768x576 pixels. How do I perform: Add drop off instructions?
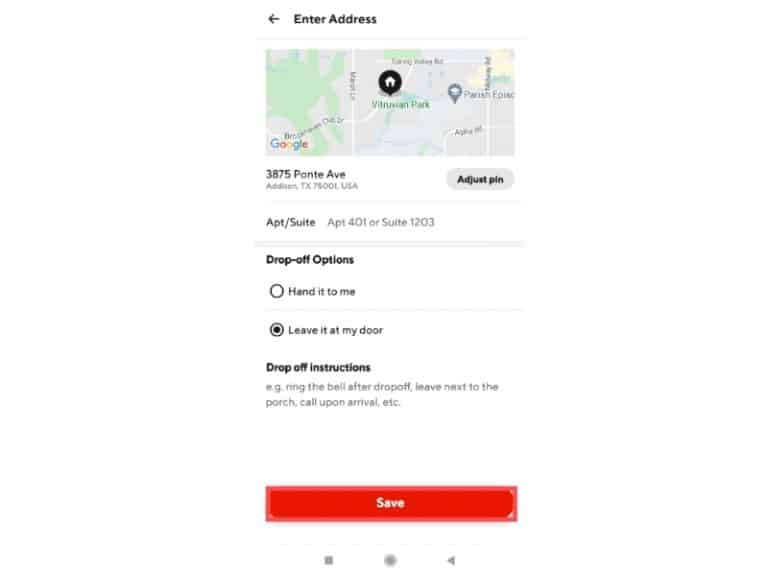point(390,395)
